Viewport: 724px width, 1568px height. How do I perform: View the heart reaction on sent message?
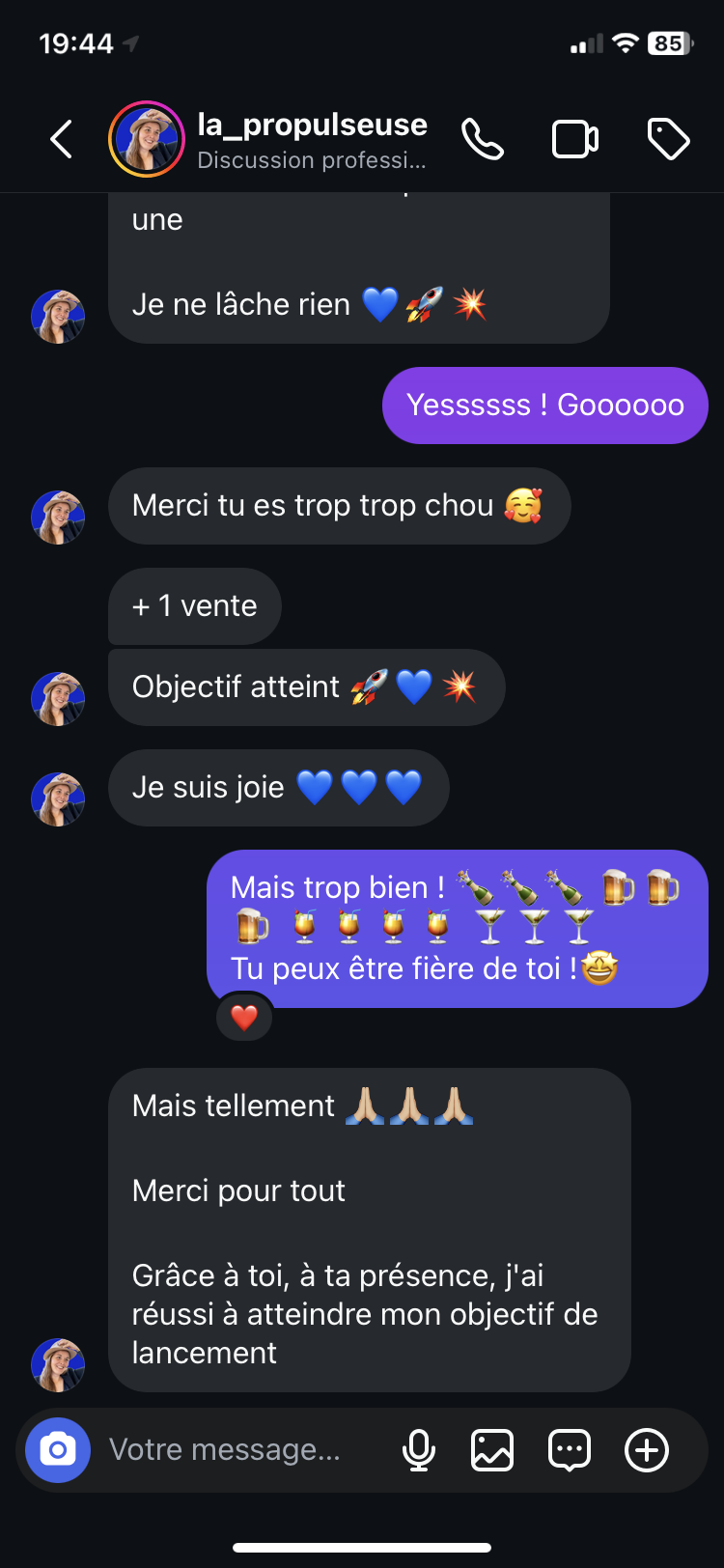(x=244, y=1017)
